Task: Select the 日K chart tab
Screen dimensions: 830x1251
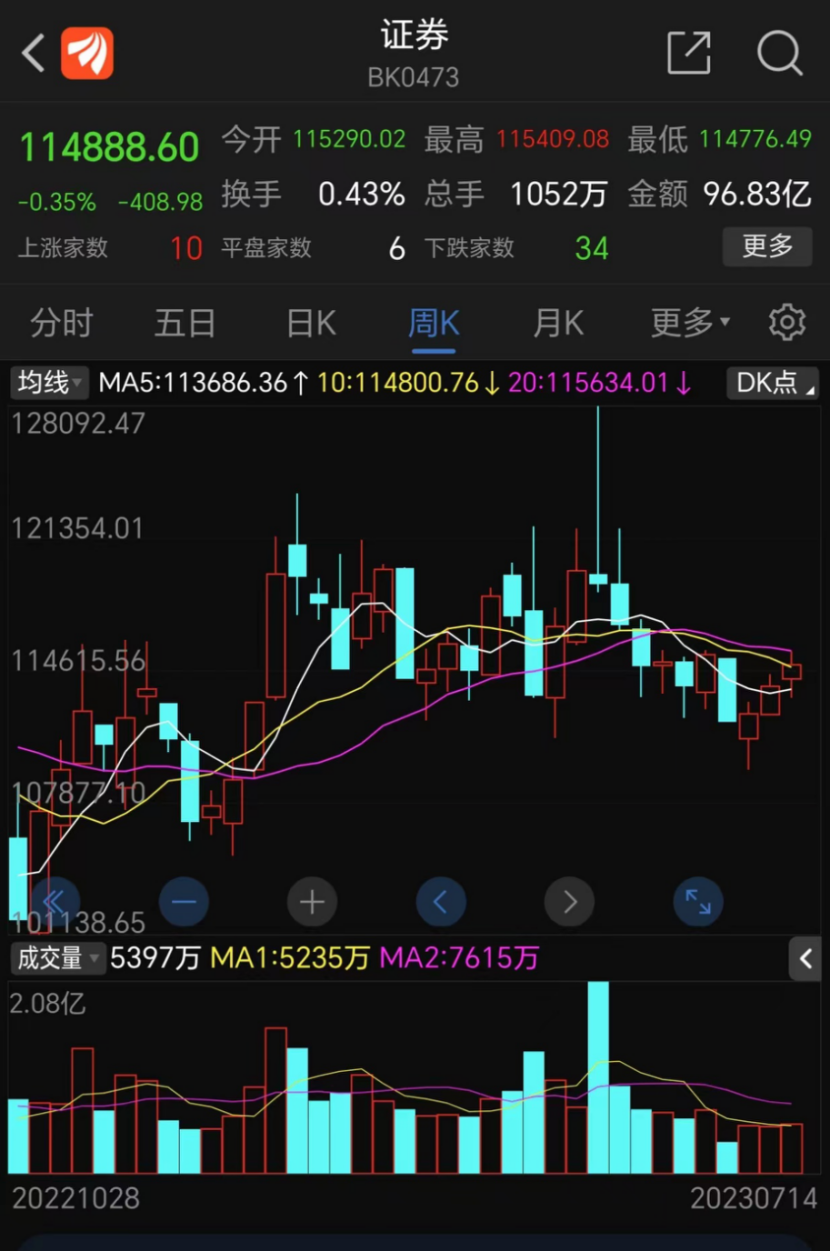Action: 311,323
